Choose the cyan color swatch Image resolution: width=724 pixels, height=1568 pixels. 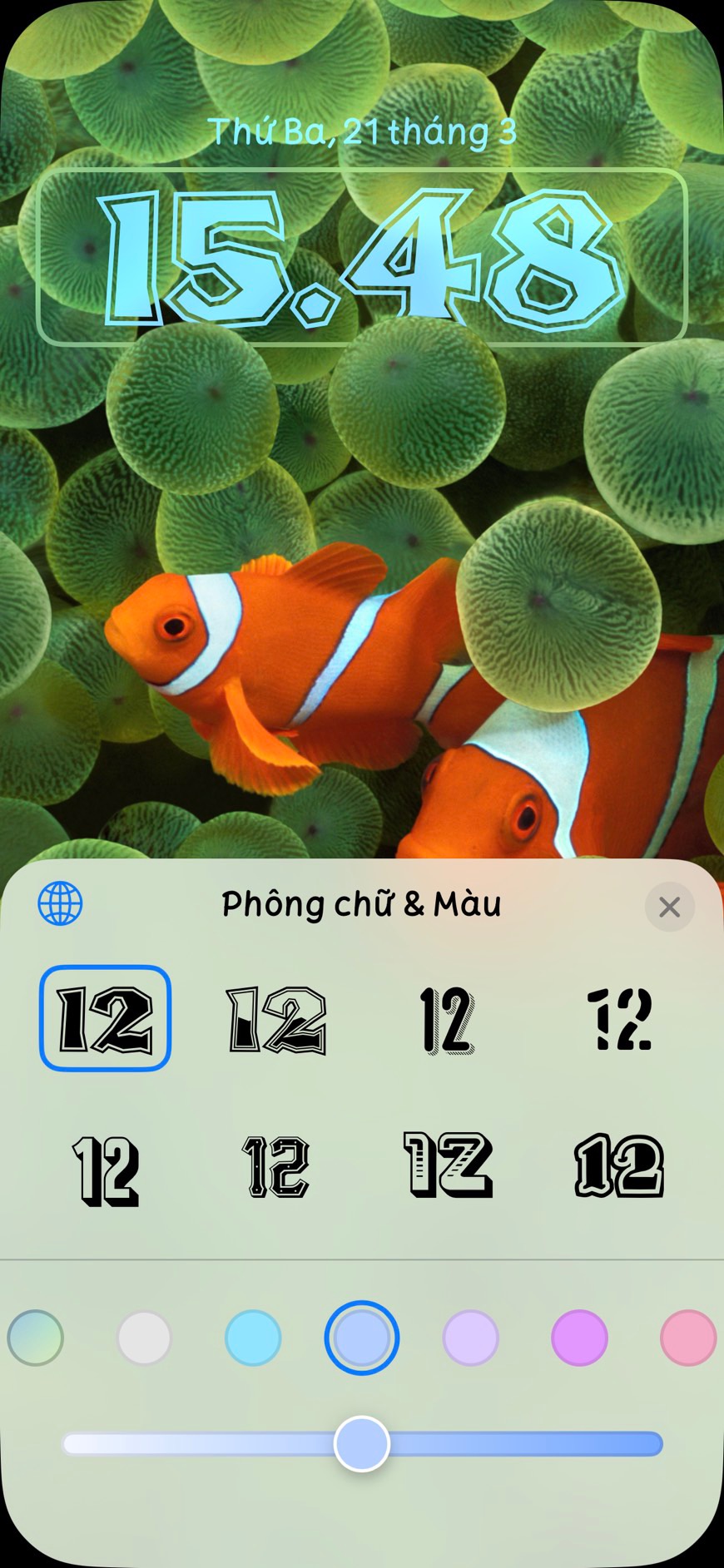tap(253, 1338)
